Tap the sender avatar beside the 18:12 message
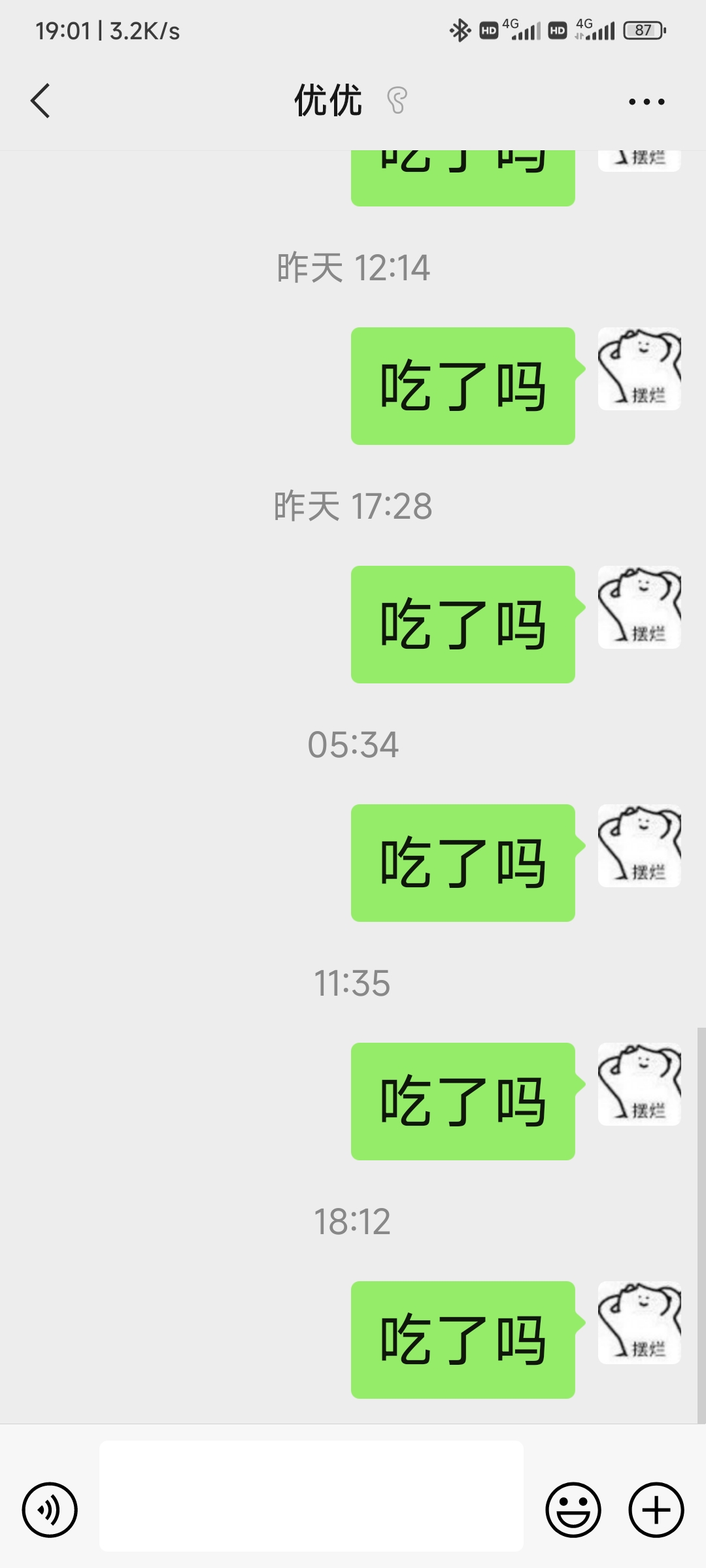The width and height of the screenshot is (706, 1568). tap(639, 1322)
